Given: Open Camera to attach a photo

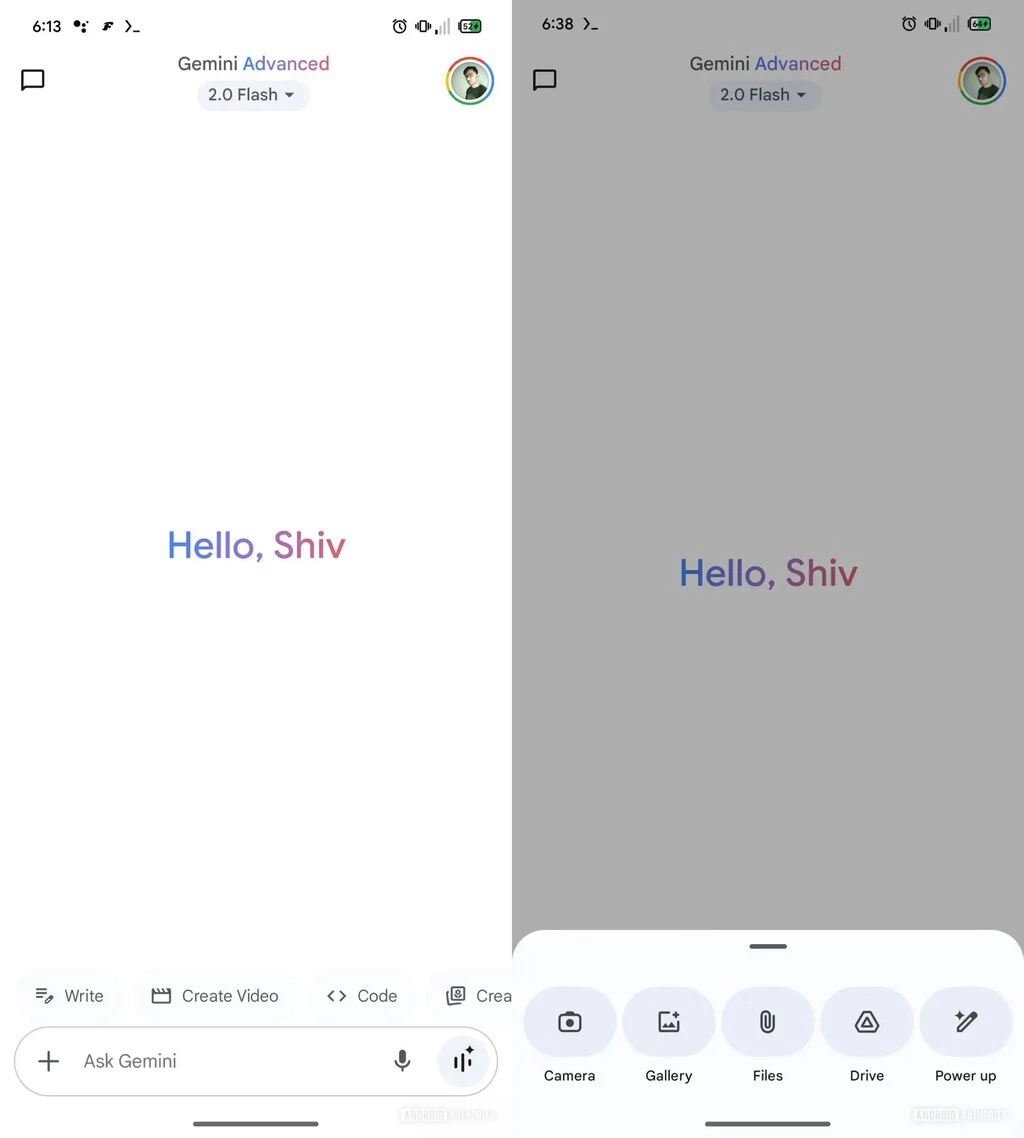Looking at the screenshot, I should pos(569,1022).
